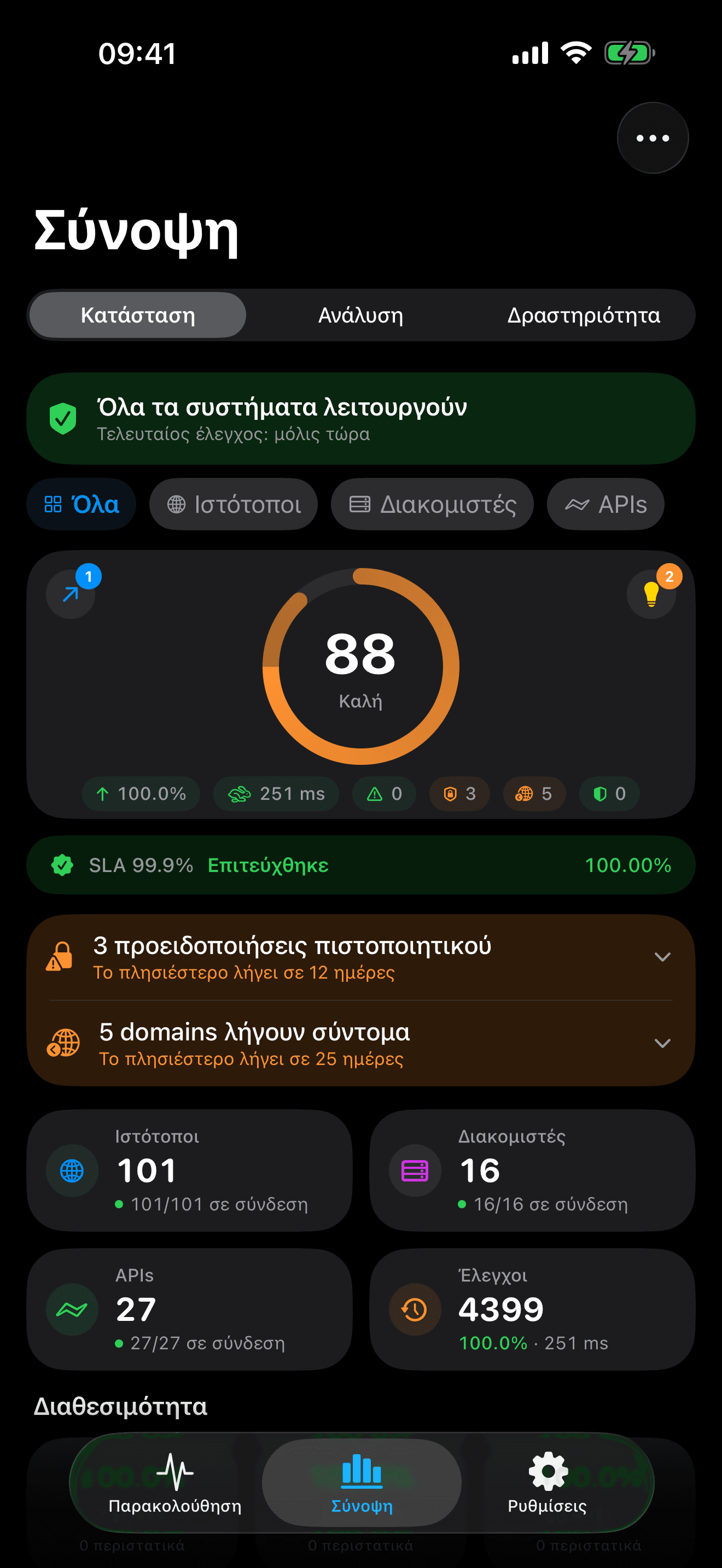722x1568 pixels.
Task: Open the Διακομιστές 16 card
Action: (532, 1170)
